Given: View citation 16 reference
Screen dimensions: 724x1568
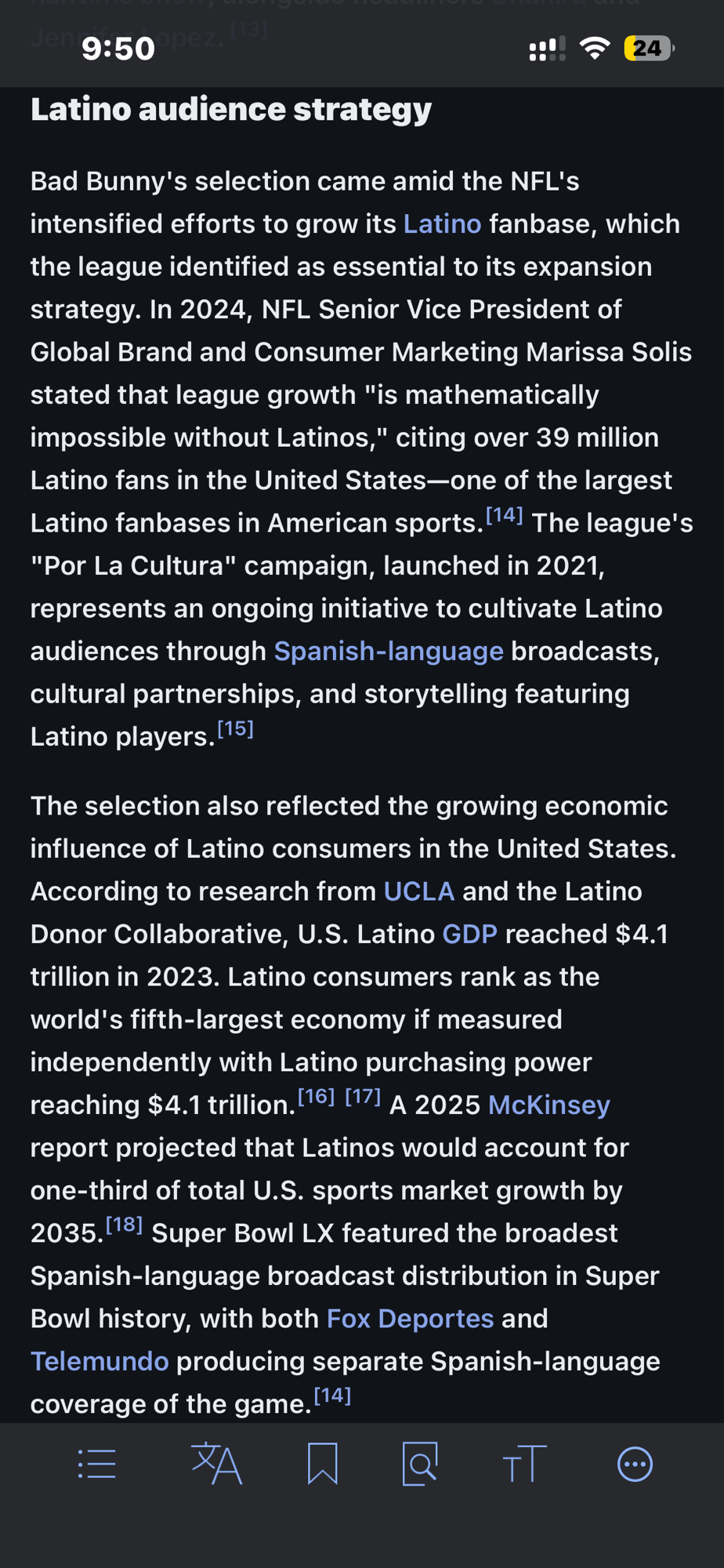Looking at the screenshot, I should pos(317,1097).
